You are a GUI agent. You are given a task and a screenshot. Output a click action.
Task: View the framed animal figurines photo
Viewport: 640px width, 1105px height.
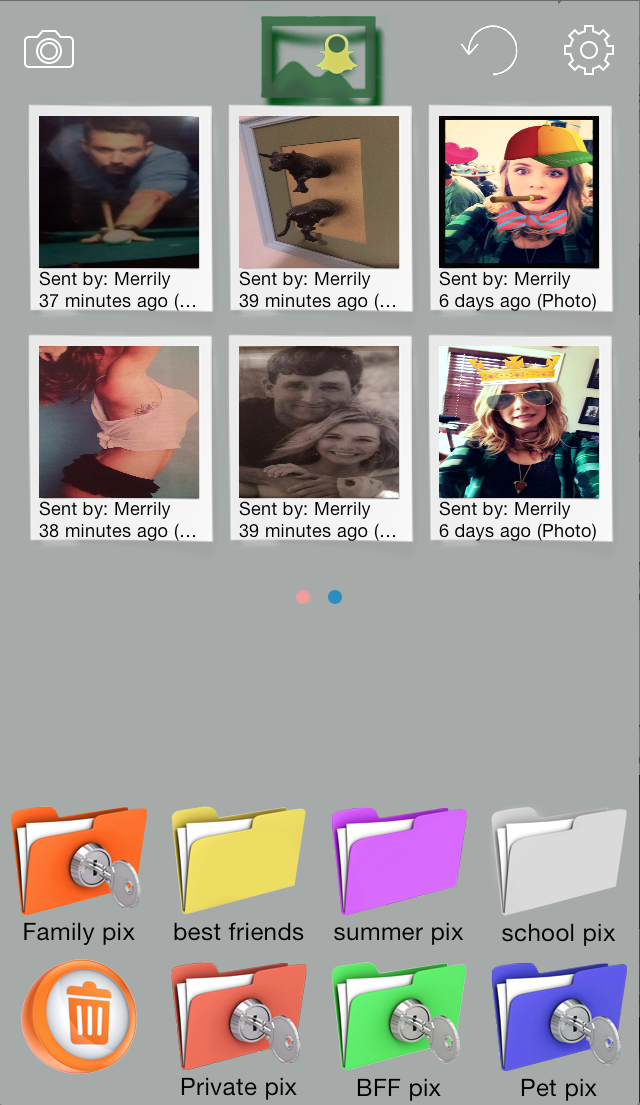point(319,192)
